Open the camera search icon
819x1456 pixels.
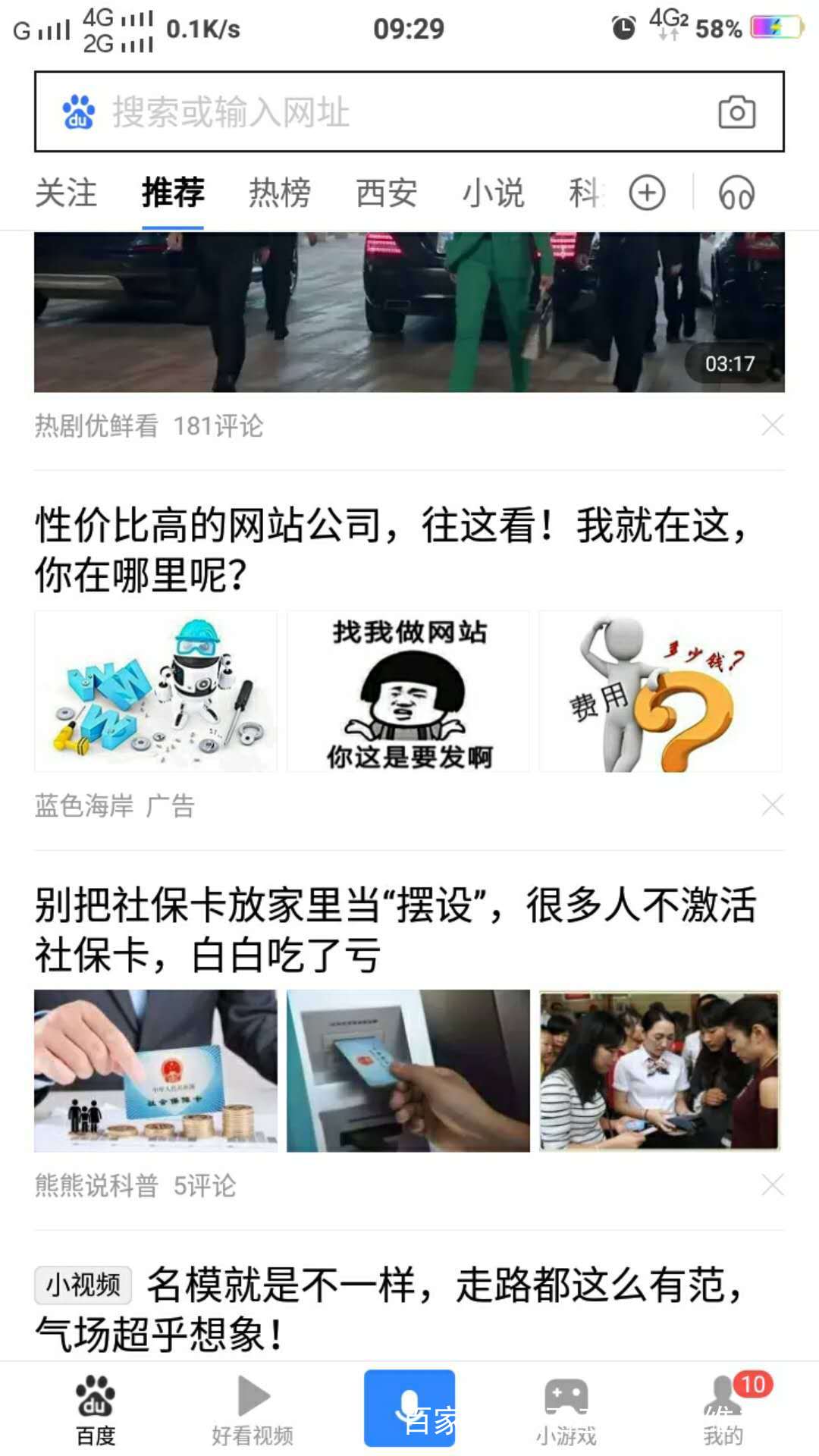point(736,112)
